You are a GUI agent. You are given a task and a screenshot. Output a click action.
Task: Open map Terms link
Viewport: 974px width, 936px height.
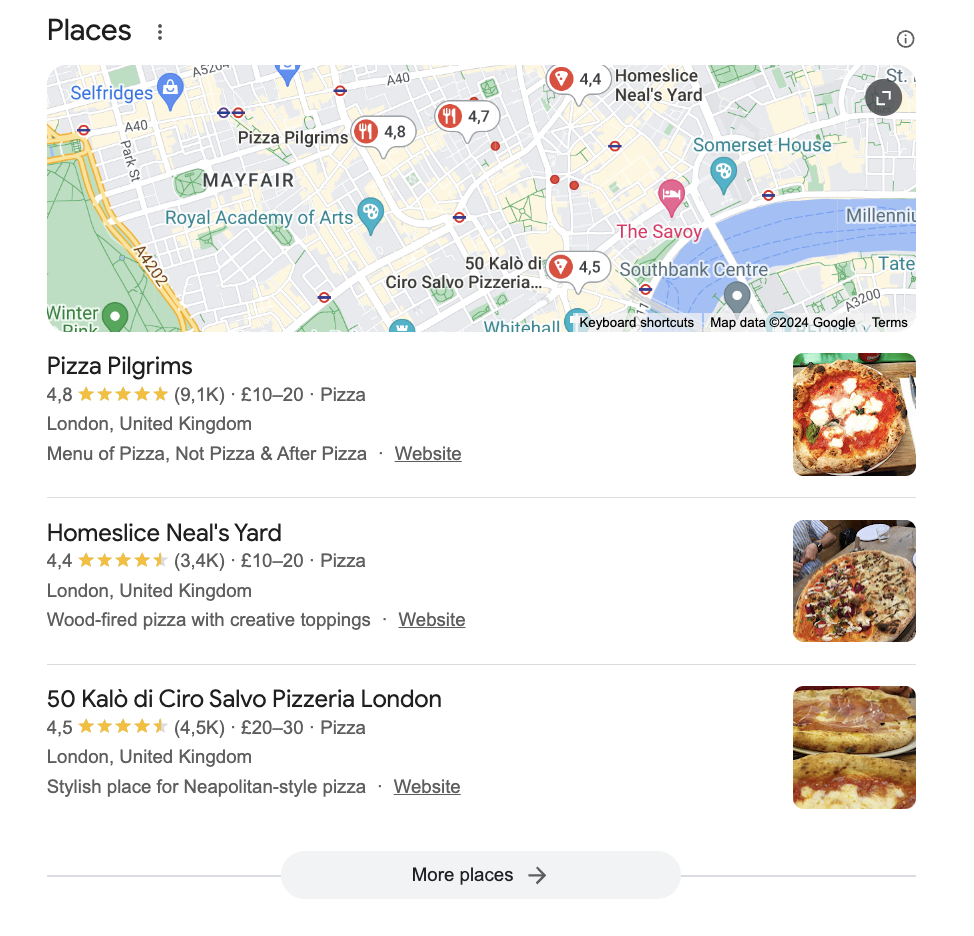(x=889, y=322)
